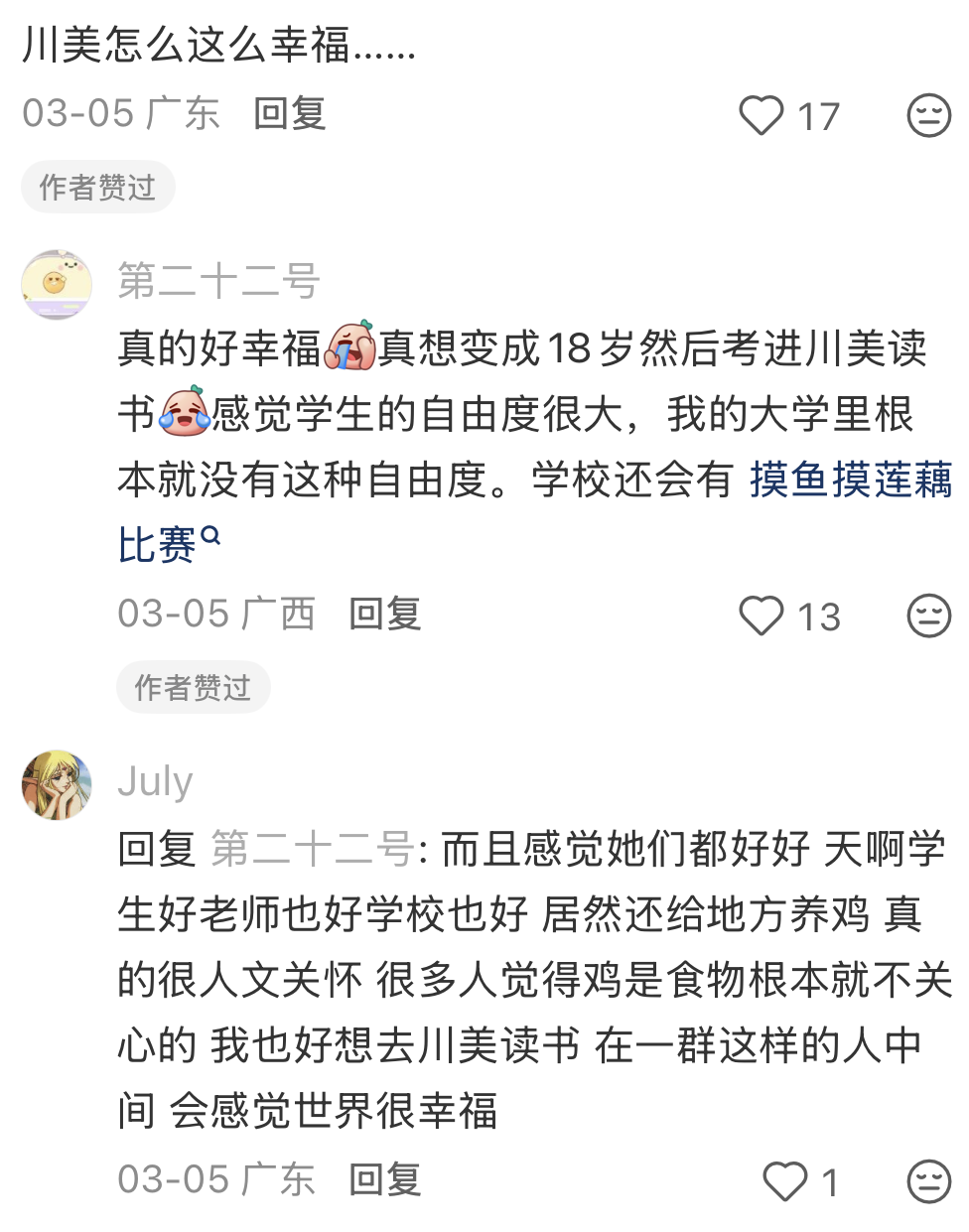
Task: Reply to the top comment from 广东 with 17 likes
Action: (289, 113)
